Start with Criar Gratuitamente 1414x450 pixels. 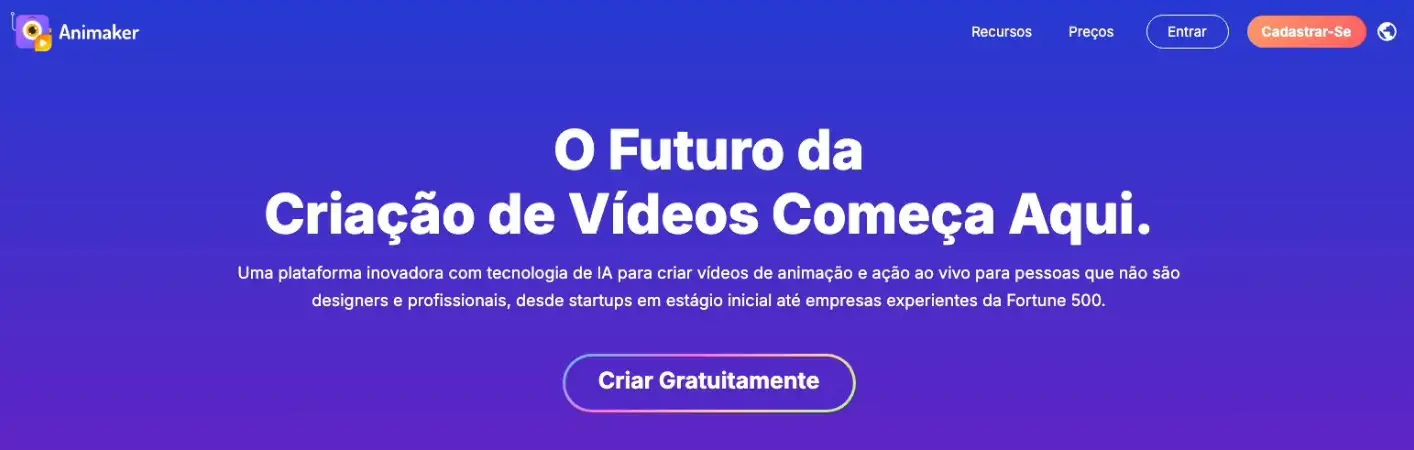click(x=708, y=381)
